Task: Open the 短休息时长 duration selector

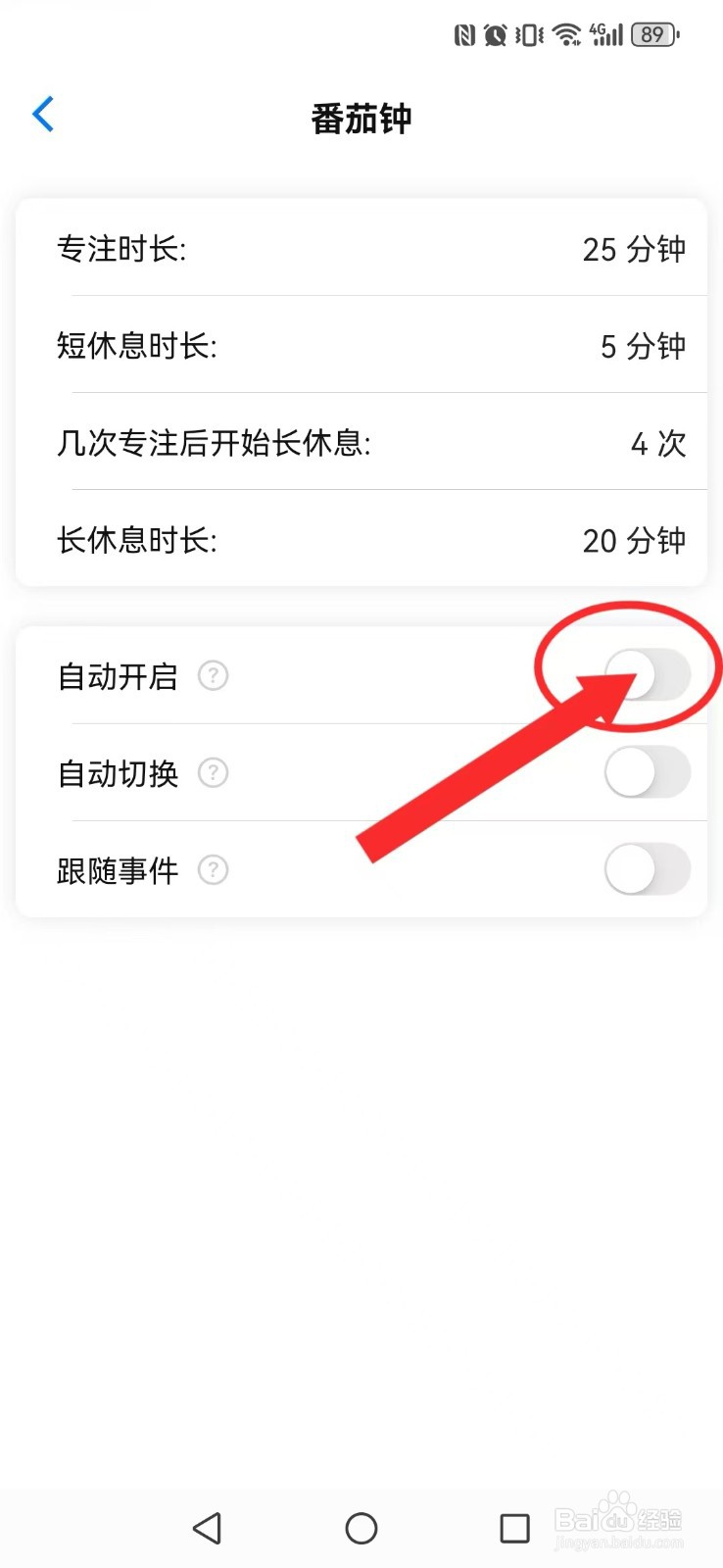Action: click(x=361, y=345)
